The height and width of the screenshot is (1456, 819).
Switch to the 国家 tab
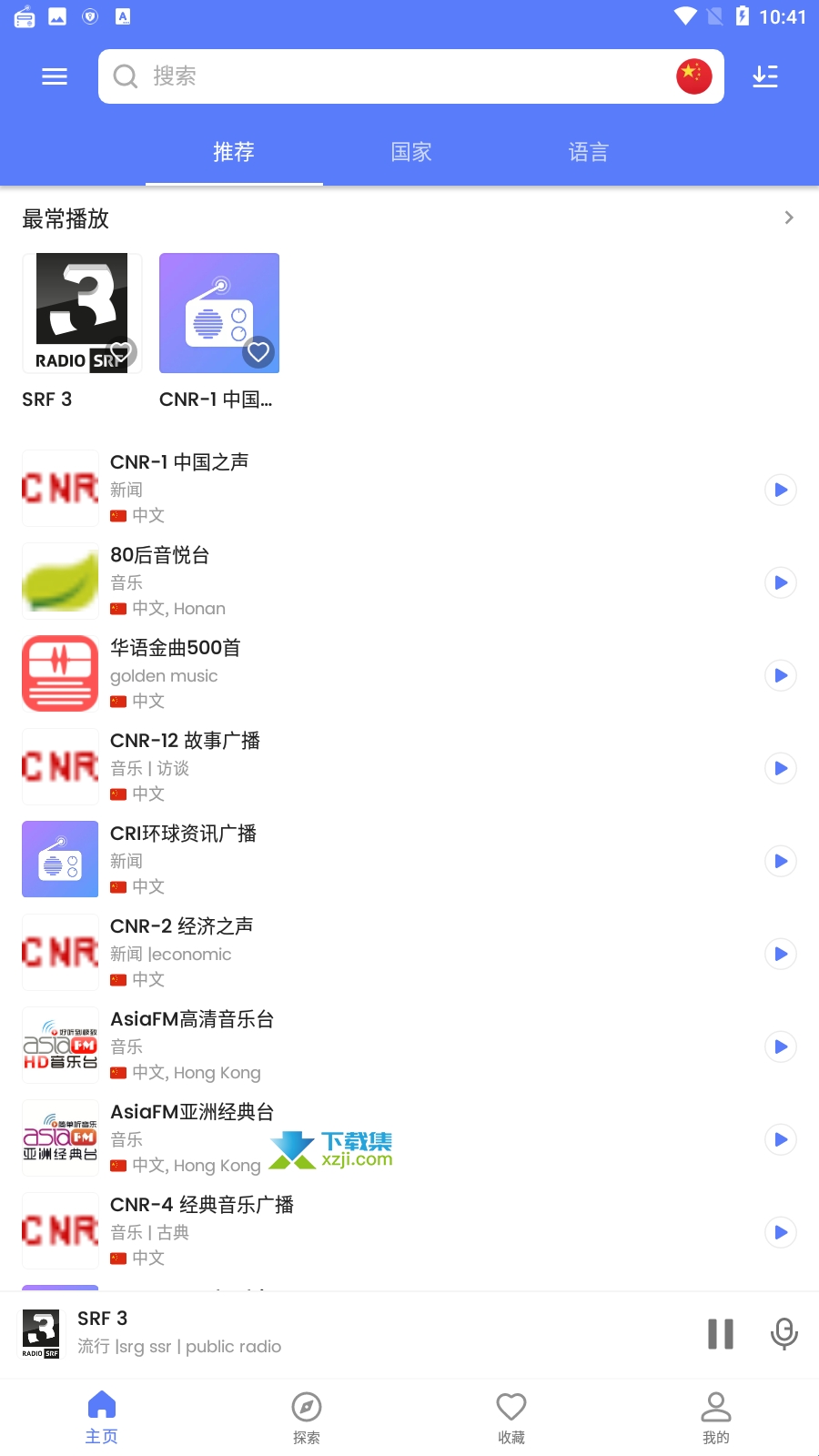(411, 152)
